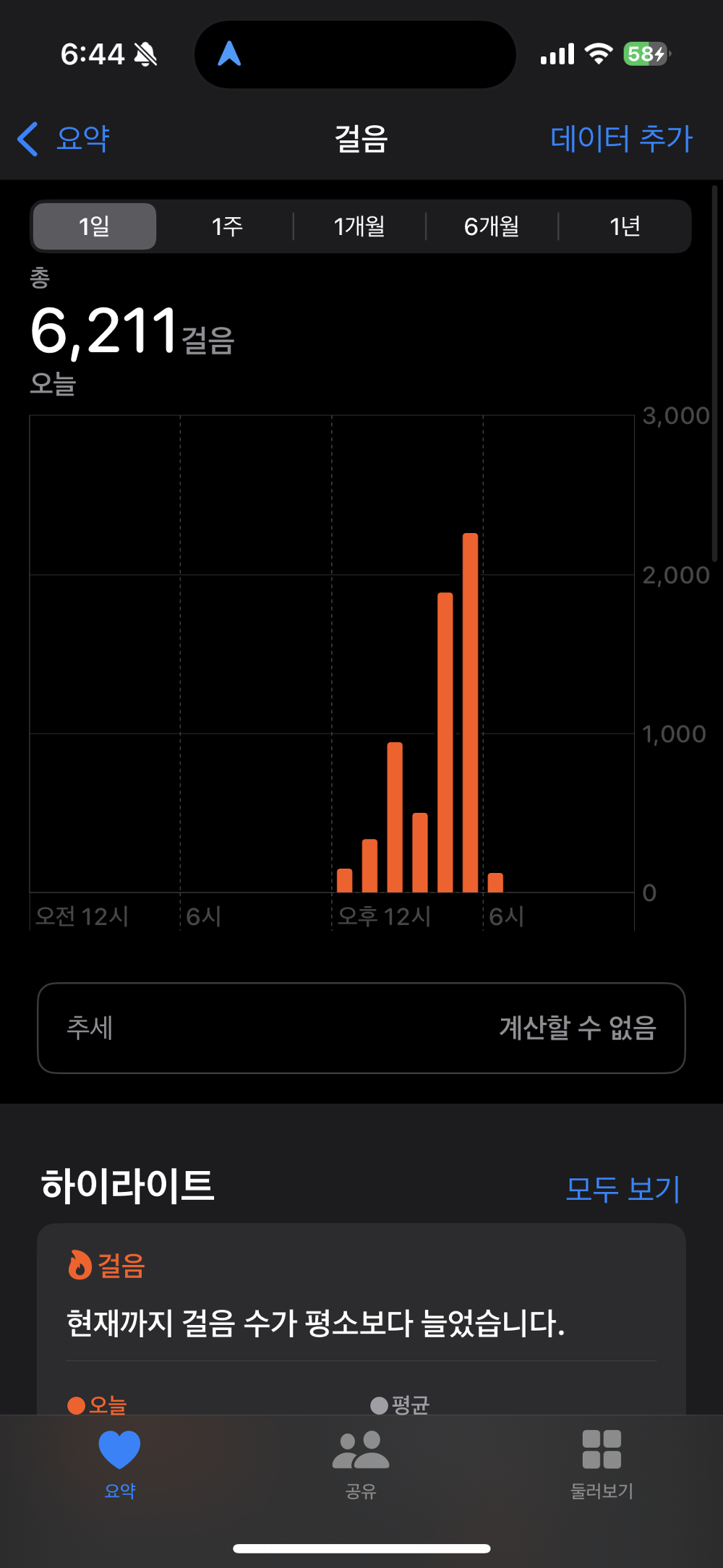Viewport: 723px width, 1568px height.
Task: Open the 둘러보기 tab
Action: [602, 1462]
